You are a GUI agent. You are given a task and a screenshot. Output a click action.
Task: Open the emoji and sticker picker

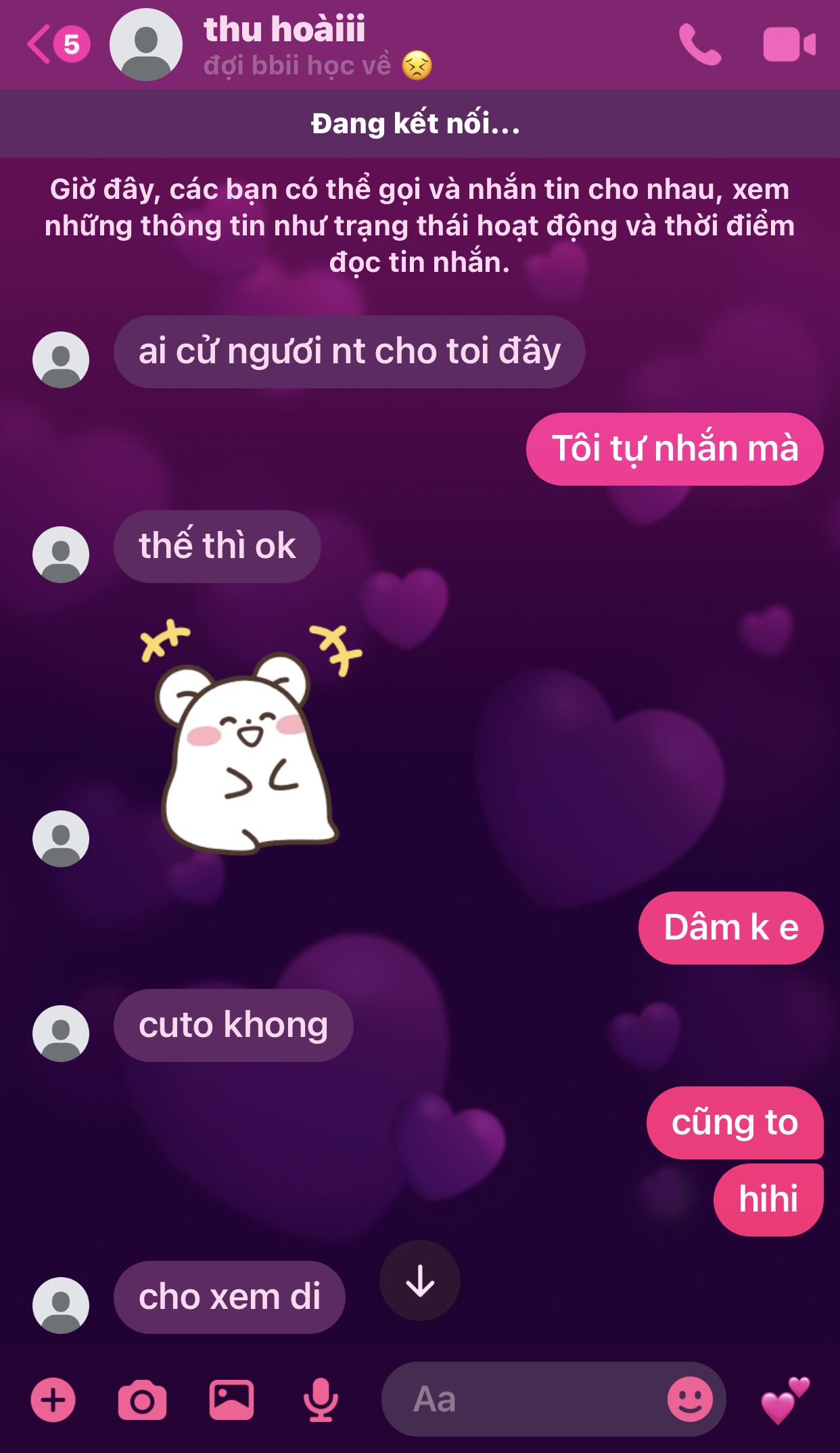point(690,1399)
